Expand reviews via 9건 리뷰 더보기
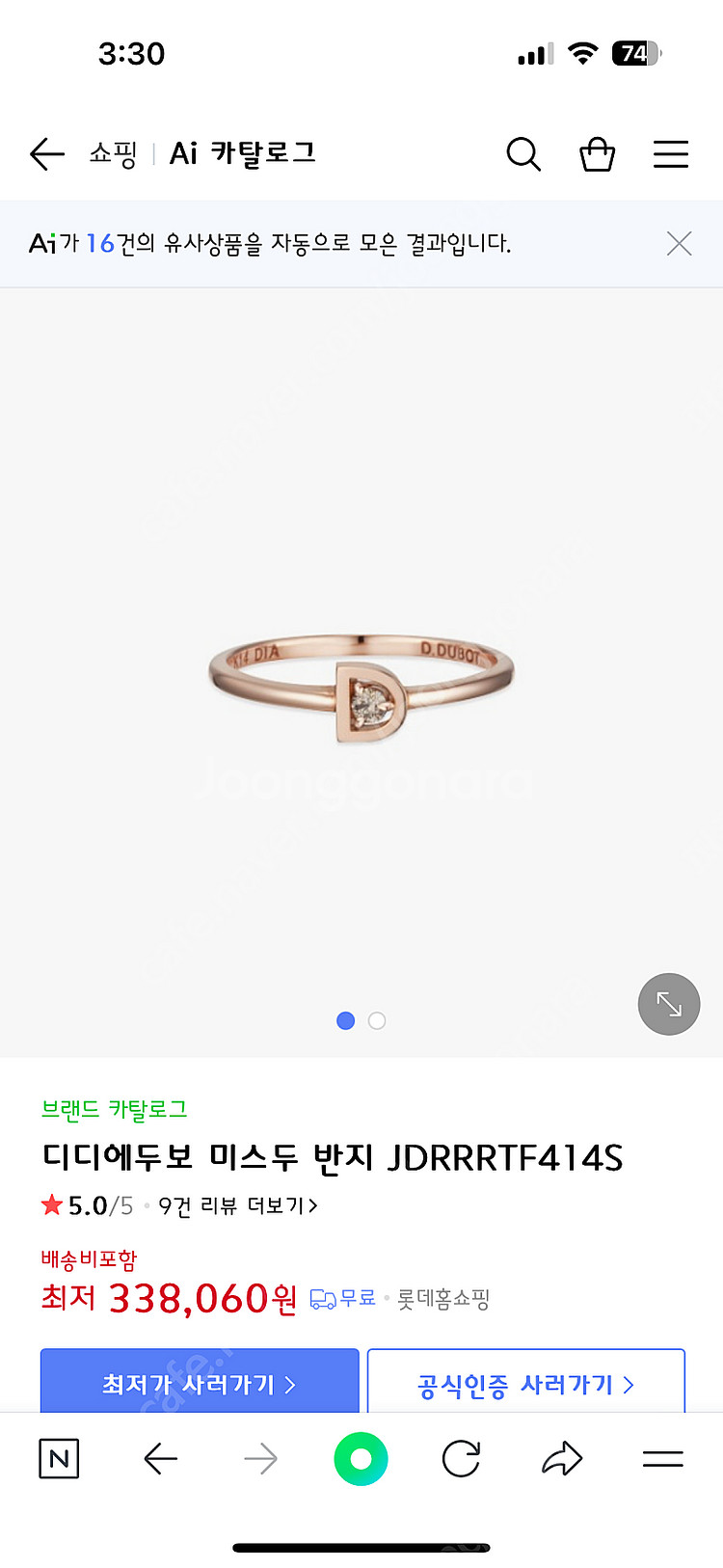 click(x=236, y=1205)
